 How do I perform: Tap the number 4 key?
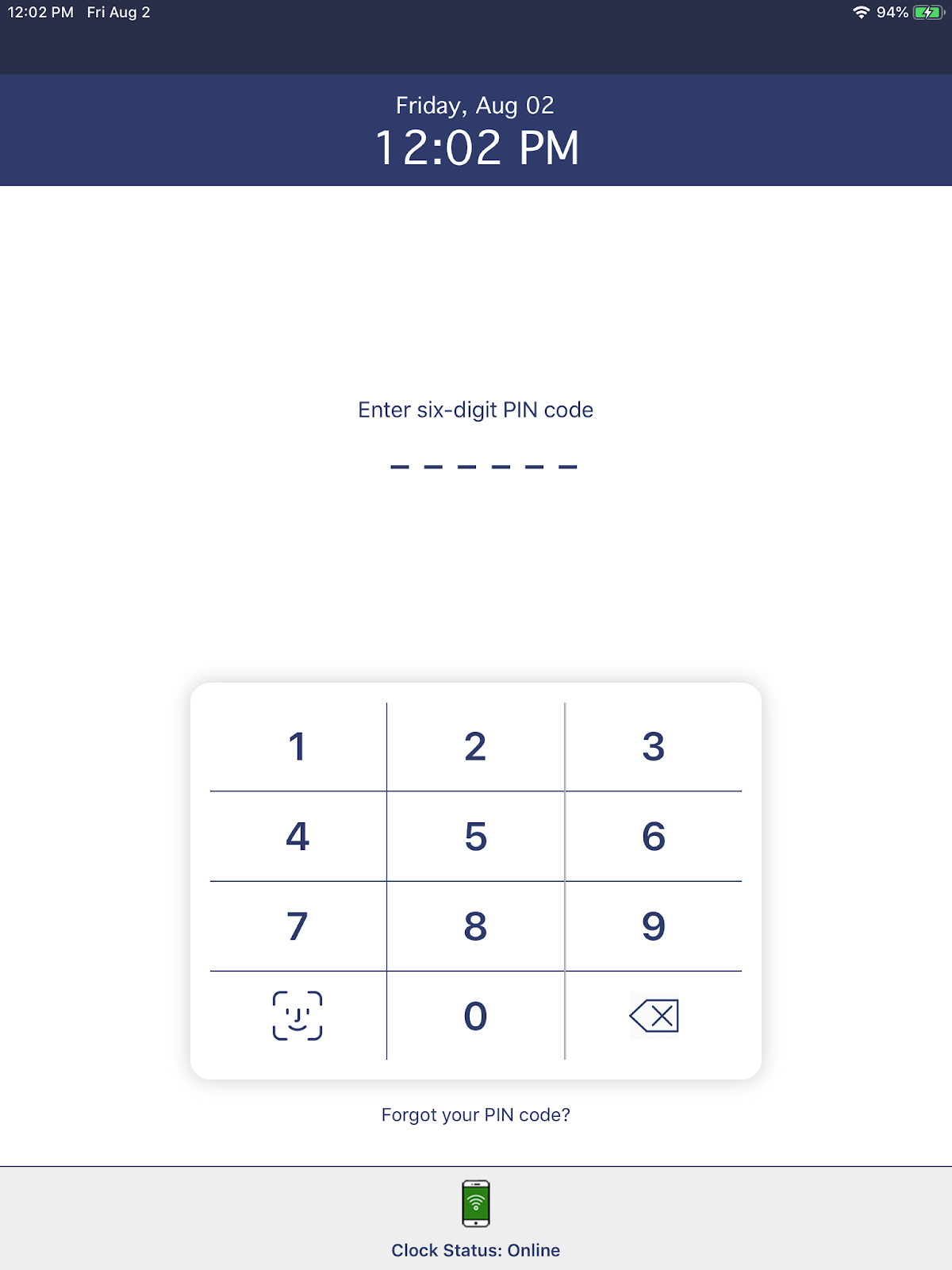[x=297, y=836]
